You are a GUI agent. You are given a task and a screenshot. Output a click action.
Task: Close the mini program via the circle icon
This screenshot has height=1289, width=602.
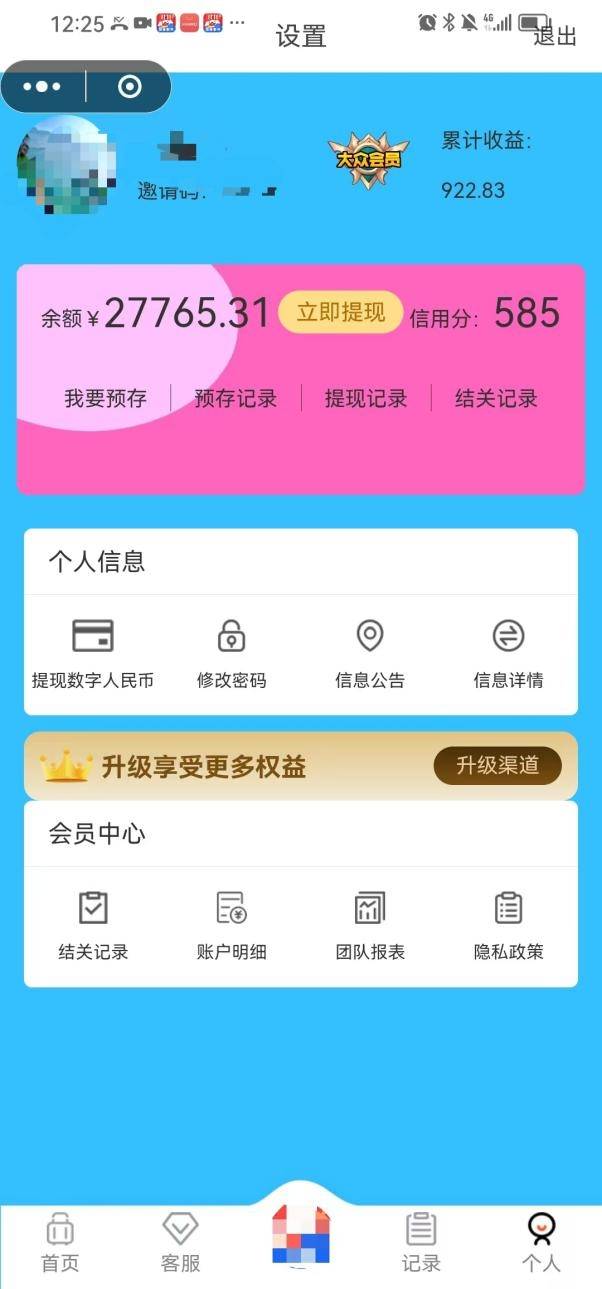click(129, 87)
